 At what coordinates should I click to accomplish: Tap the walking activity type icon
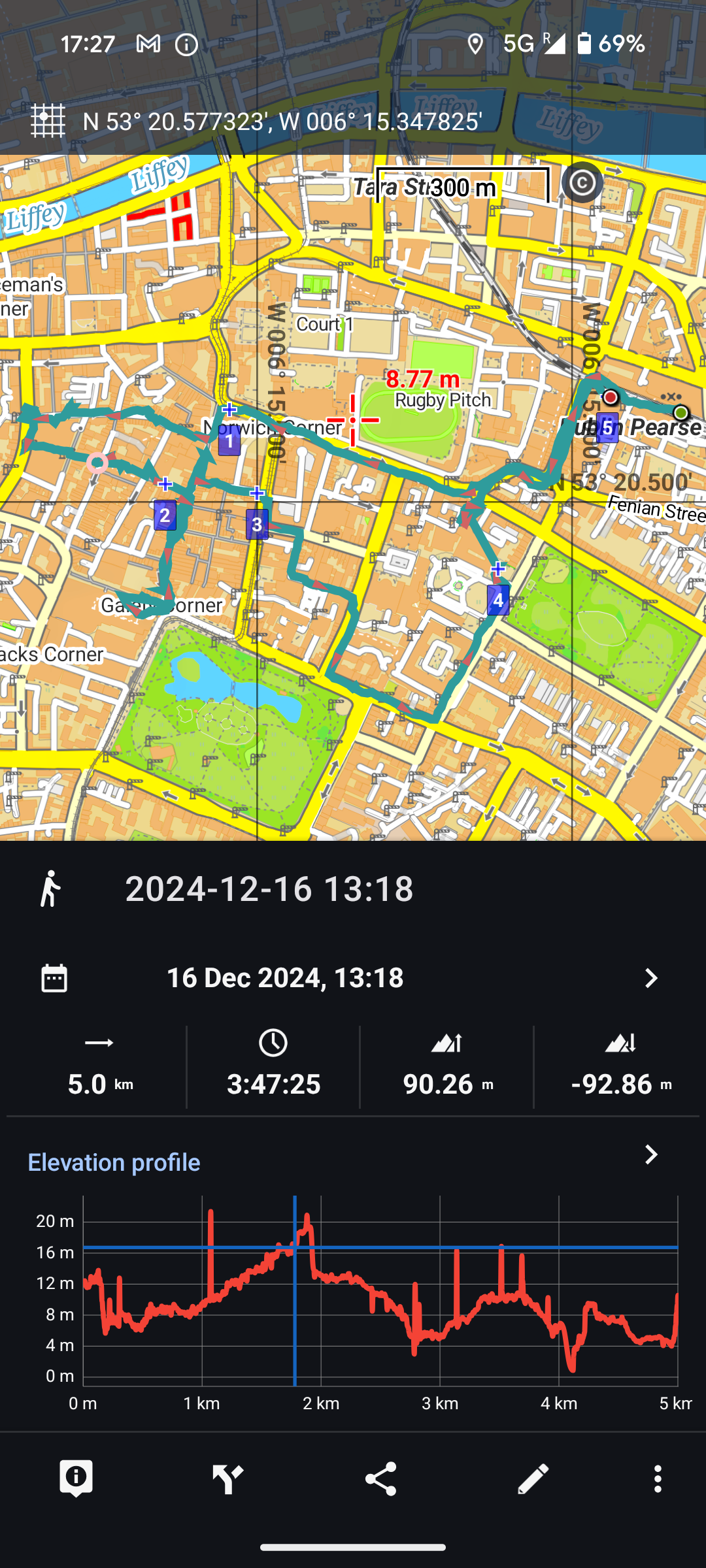click(50, 889)
